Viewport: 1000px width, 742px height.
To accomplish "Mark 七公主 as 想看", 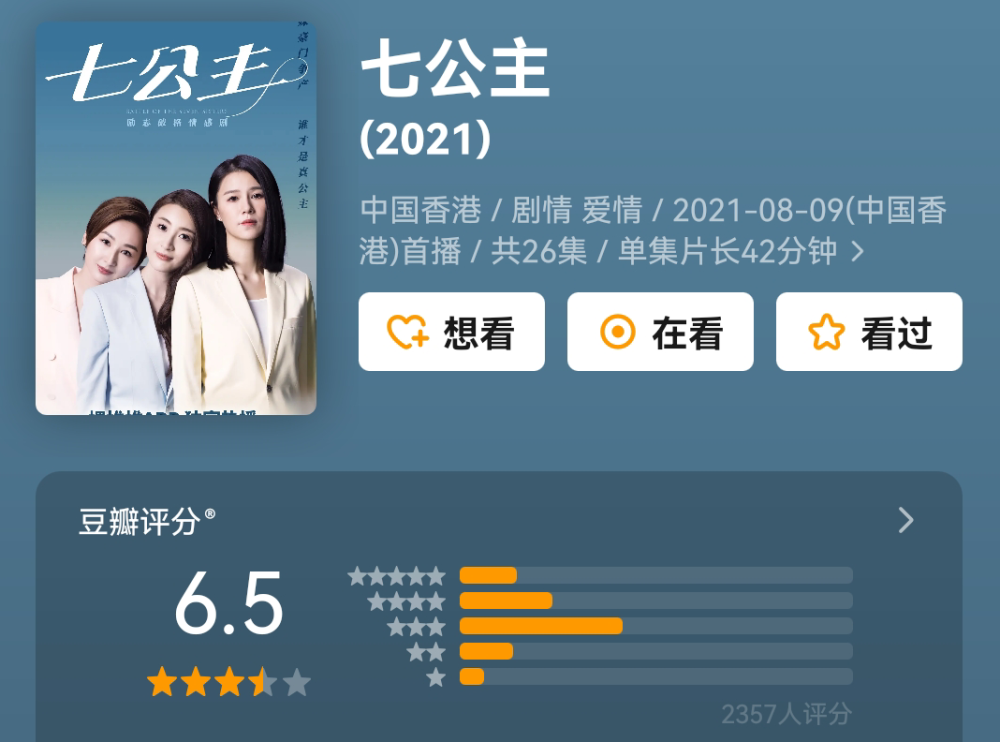I will pyautogui.click(x=451, y=332).
